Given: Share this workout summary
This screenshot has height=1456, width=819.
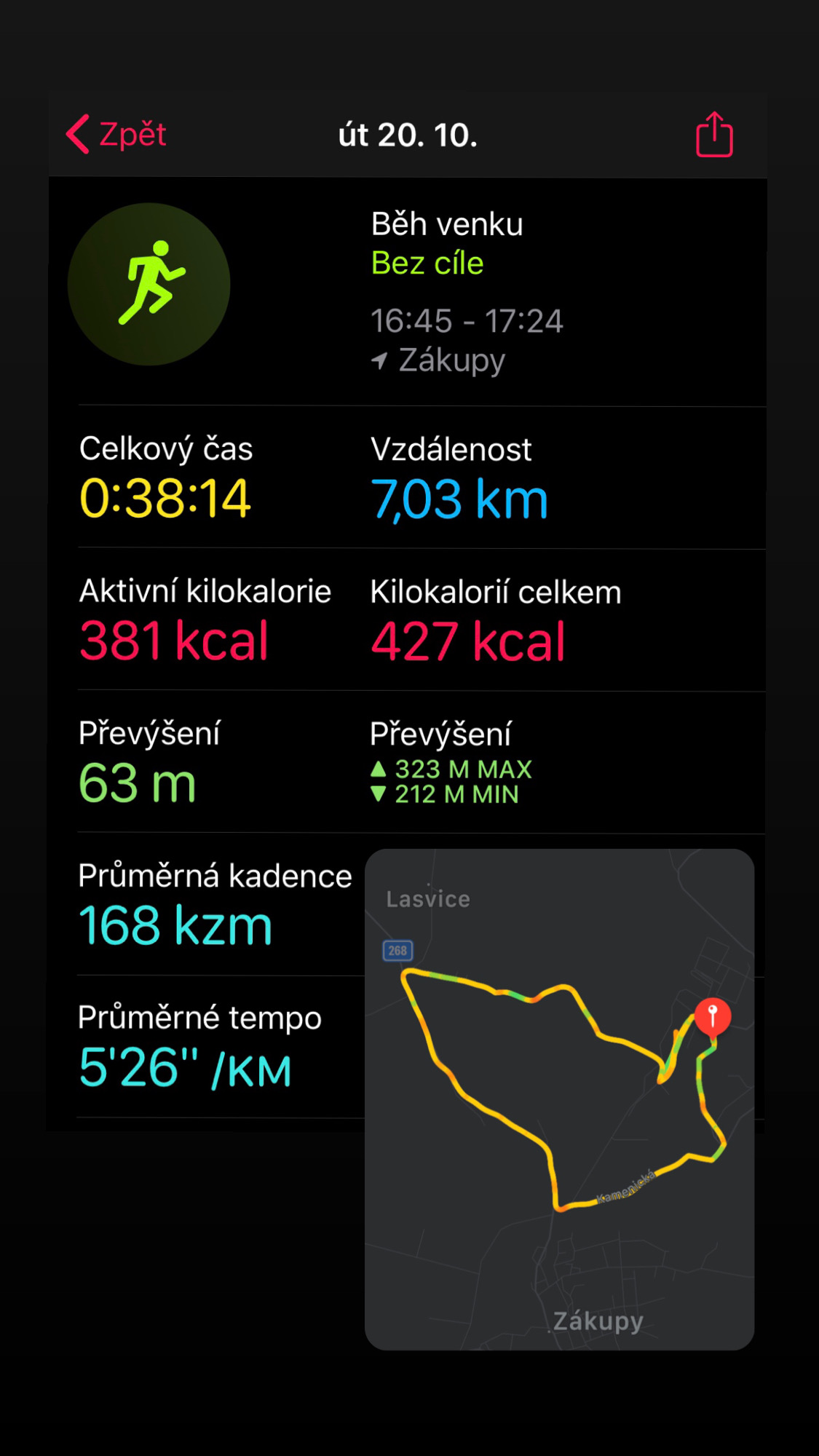Looking at the screenshot, I should (714, 135).
